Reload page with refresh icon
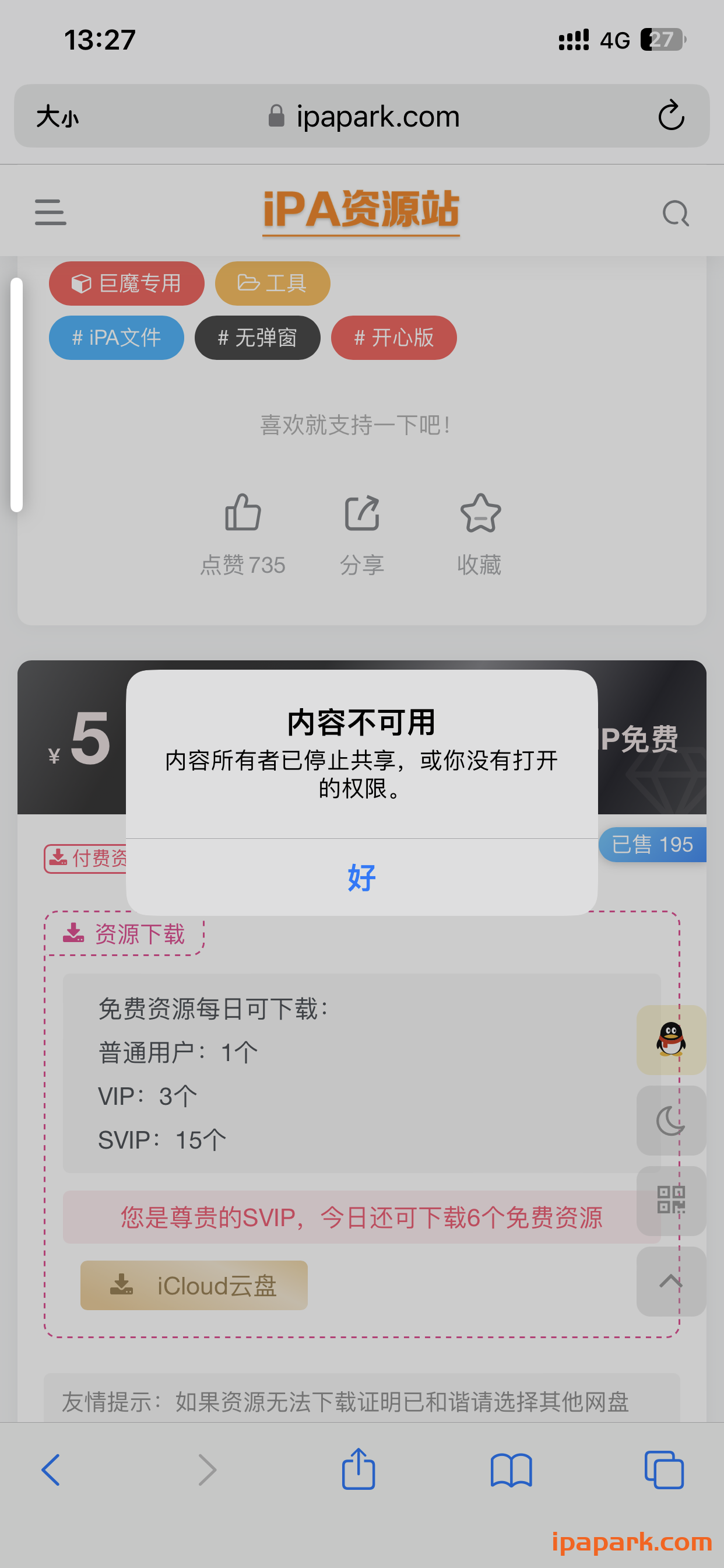Viewport: 724px width, 1568px height. point(670,116)
